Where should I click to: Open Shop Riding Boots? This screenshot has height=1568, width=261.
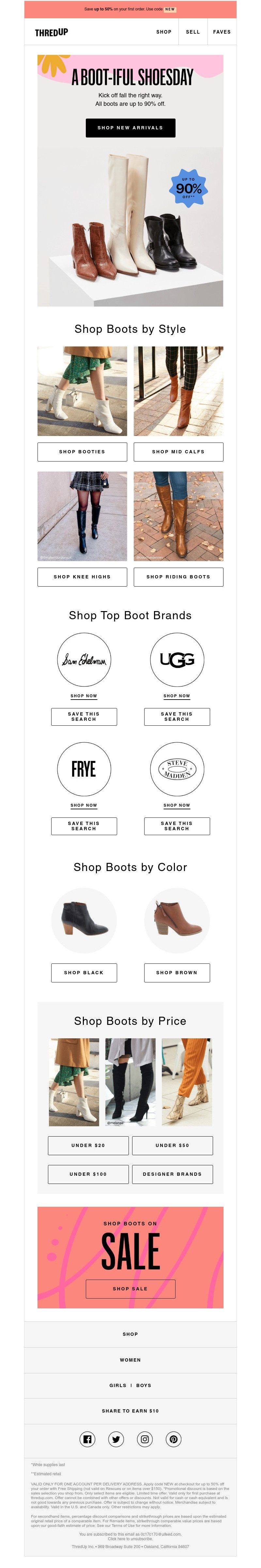(x=178, y=576)
